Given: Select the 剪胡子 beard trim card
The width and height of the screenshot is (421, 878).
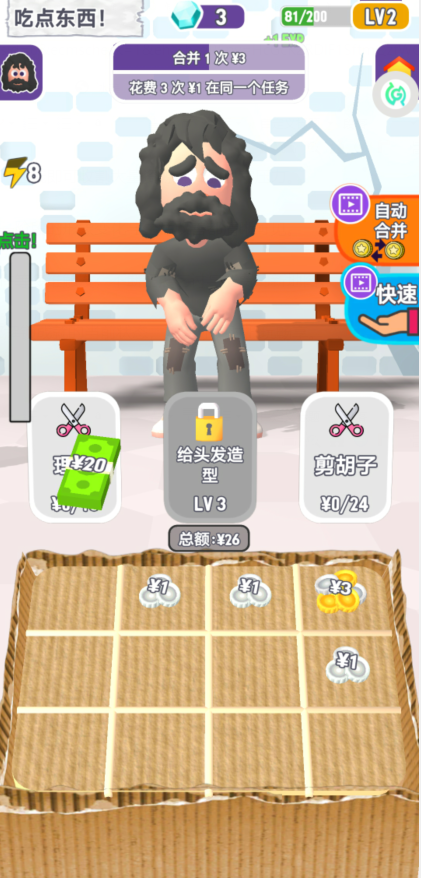Looking at the screenshot, I should pyautogui.click(x=345, y=457).
